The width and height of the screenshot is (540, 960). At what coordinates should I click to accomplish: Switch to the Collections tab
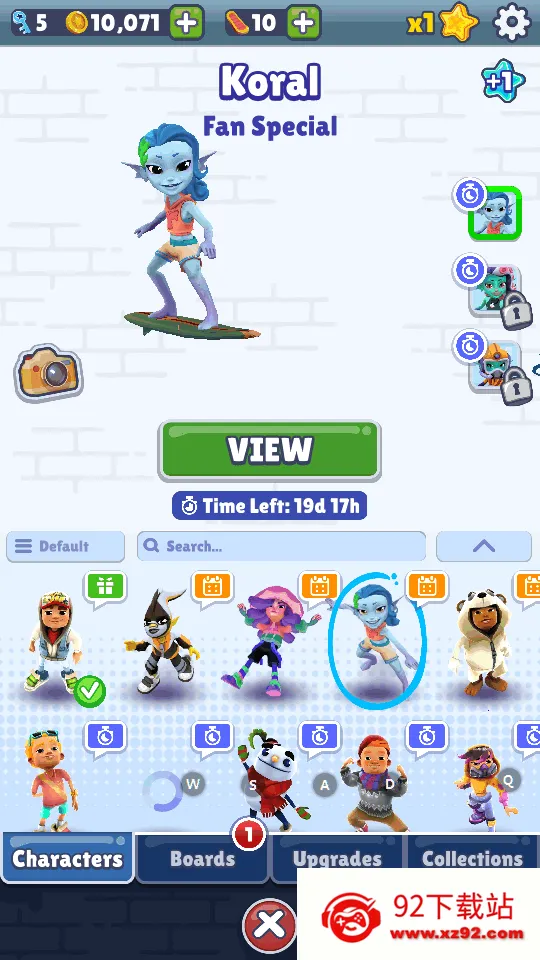472,858
